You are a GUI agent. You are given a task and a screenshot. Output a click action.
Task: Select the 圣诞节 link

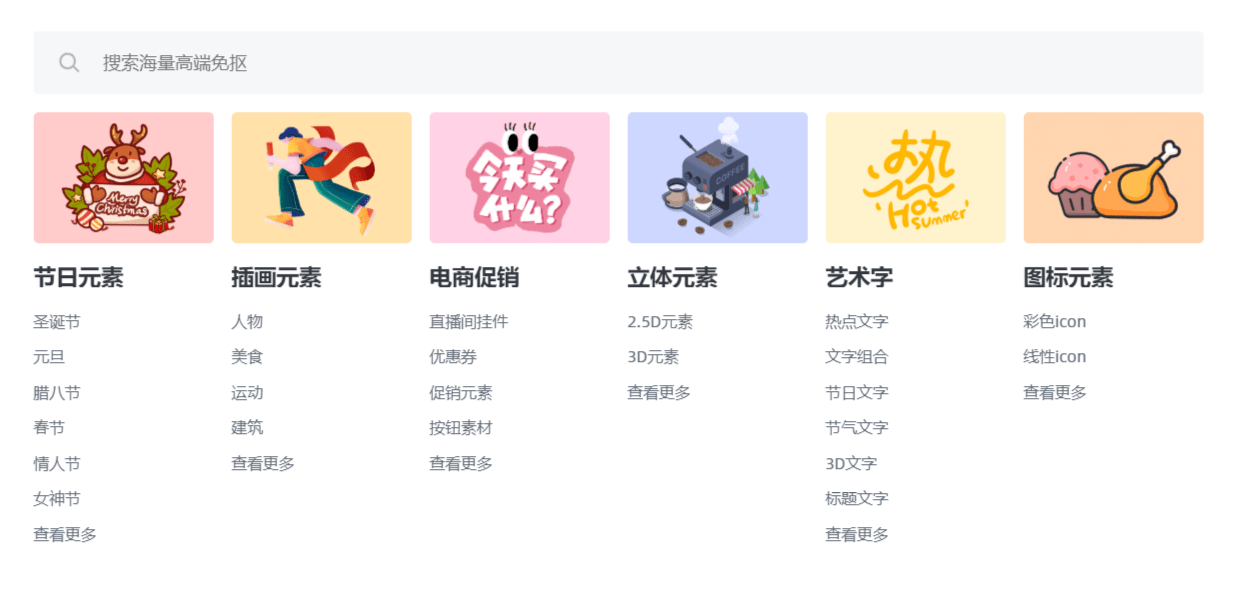pyautogui.click(x=57, y=322)
